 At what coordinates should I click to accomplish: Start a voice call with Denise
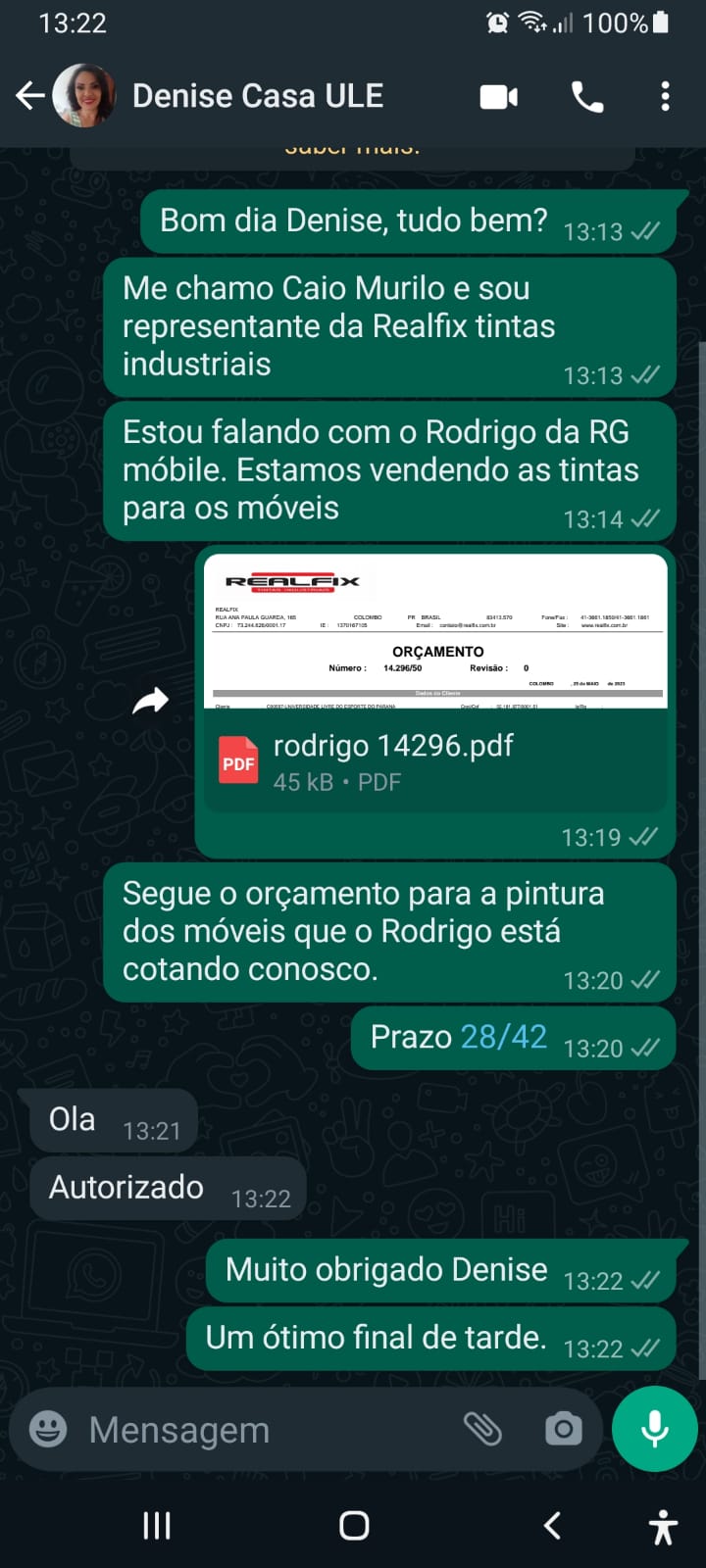coord(587,97)
